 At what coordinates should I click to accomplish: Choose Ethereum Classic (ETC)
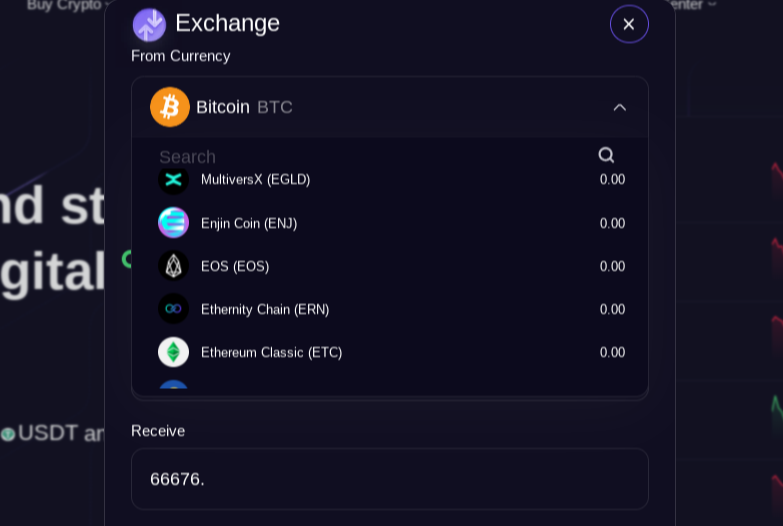(x=271, y=352)
